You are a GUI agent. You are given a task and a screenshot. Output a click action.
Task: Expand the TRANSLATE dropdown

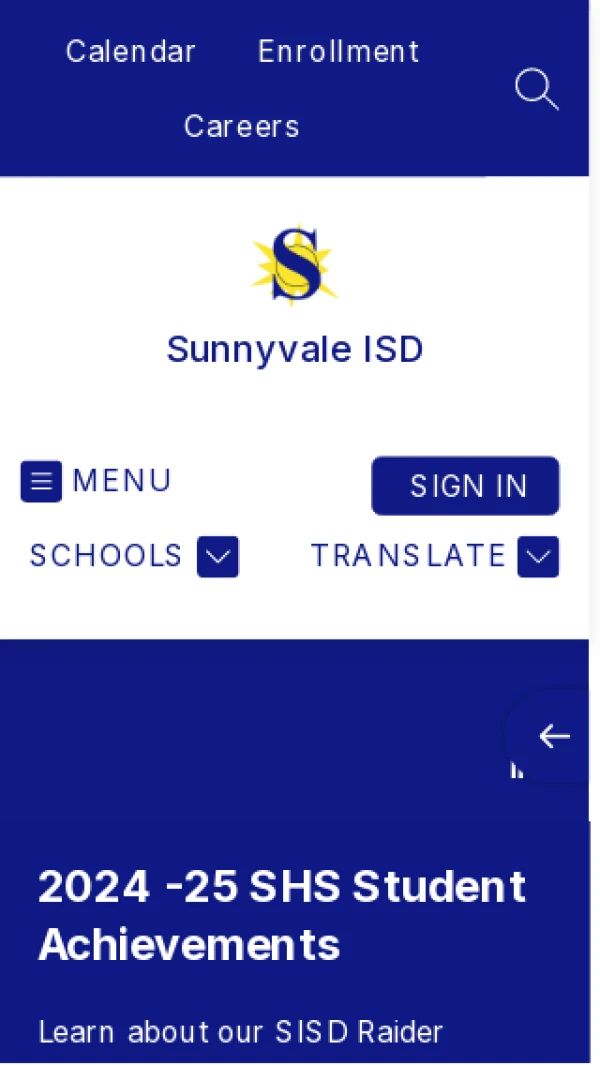[x=537, y=557]
